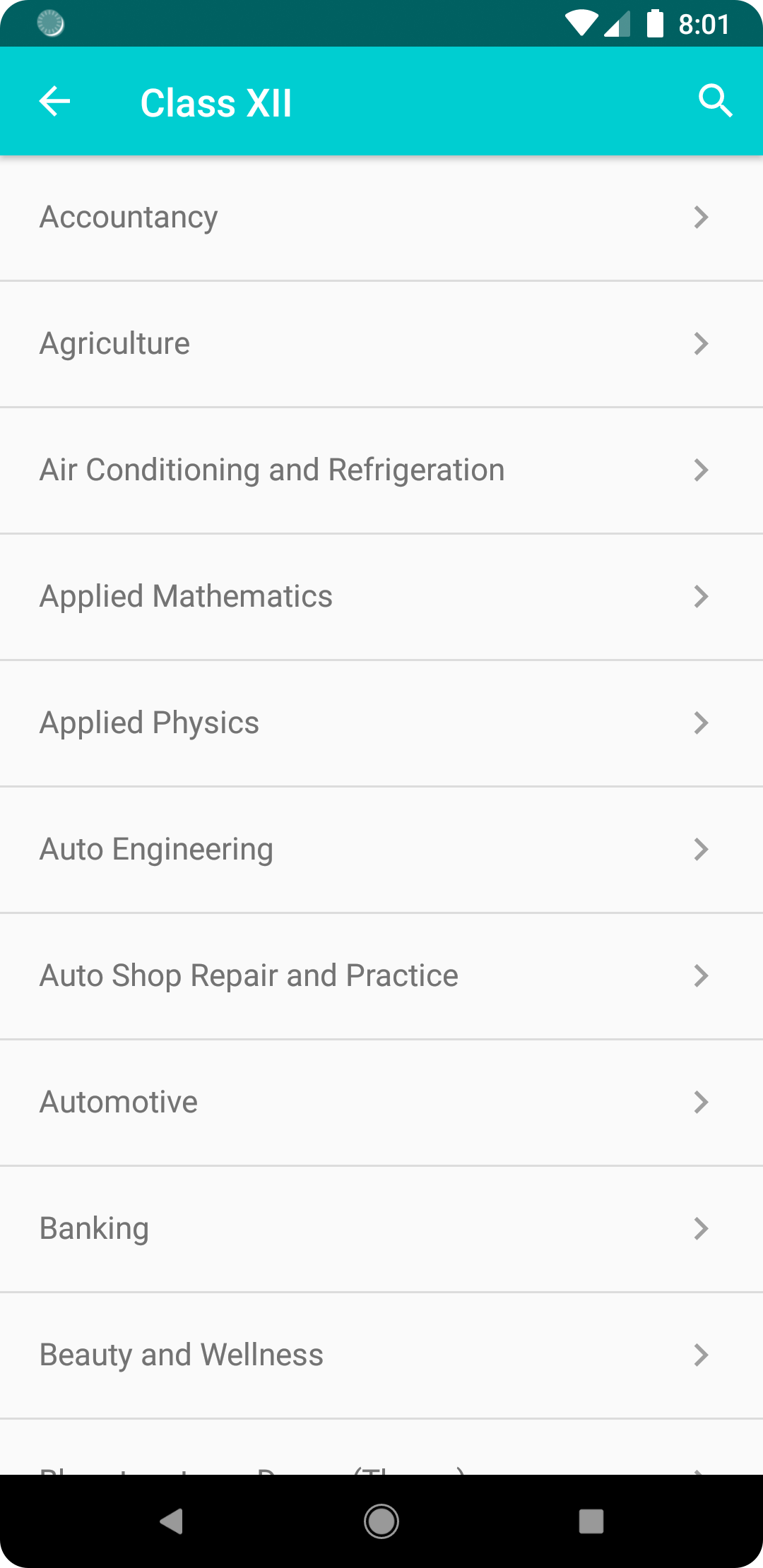Choose Beauty and Wellness
Screen dimensions: 763x1568
click(381, 1355)
